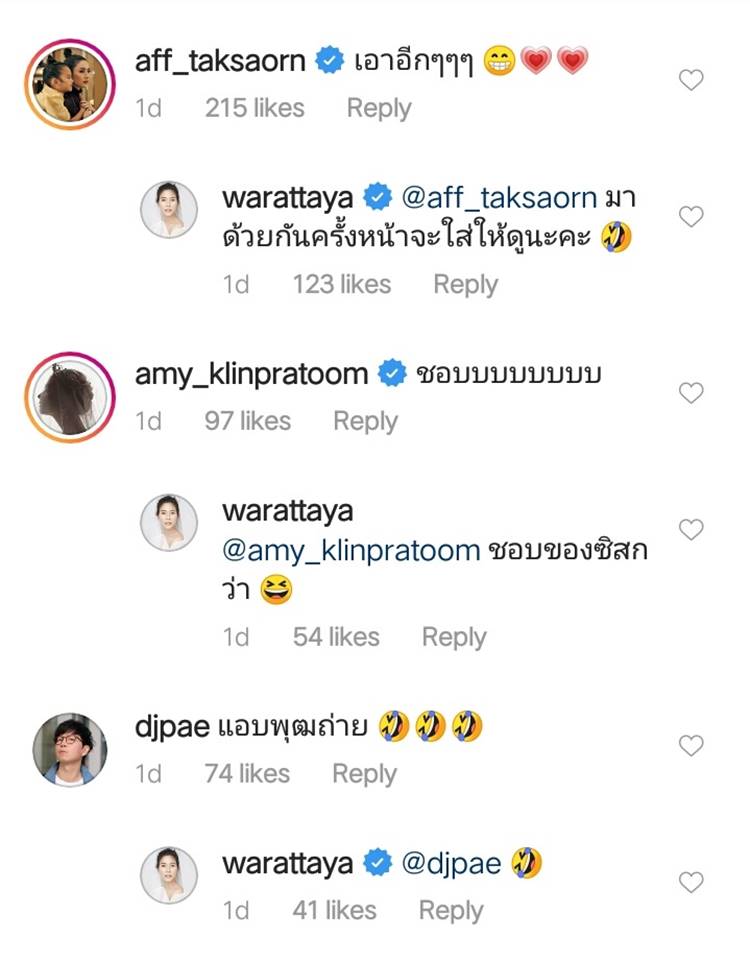Open the @djpae mention link
This screenshot has width=750, height=961.
451,864
